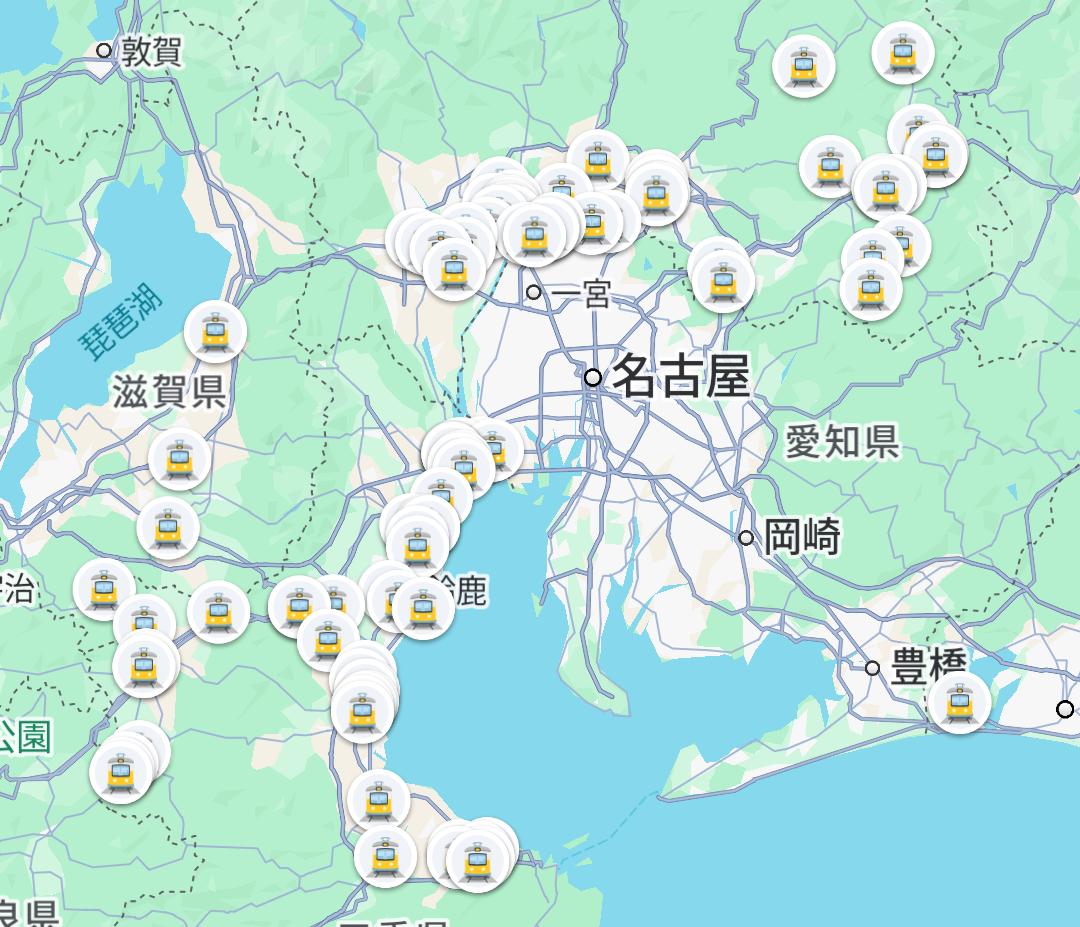Open the train marker overlapping the 鈴鹿 label

(422, 608)
